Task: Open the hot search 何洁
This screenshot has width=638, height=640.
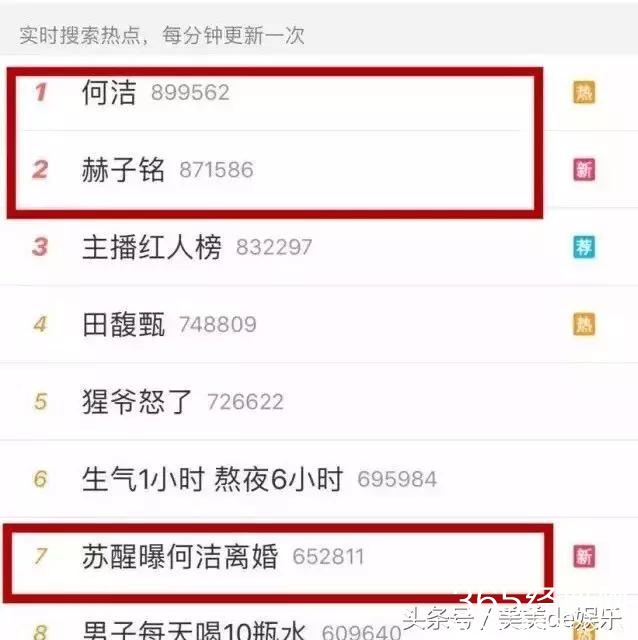Action: coord(109,93)
